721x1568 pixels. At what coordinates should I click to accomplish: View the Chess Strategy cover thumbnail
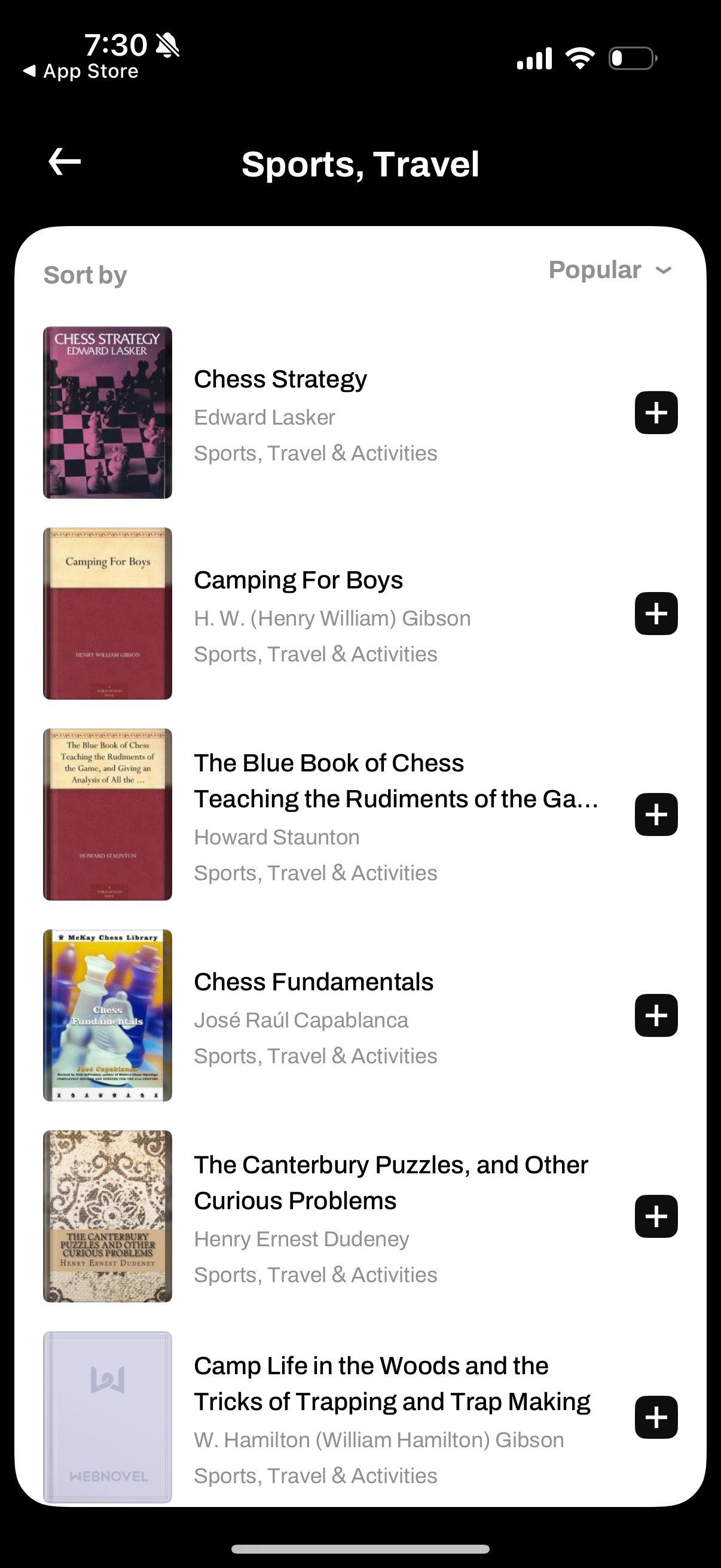(107, 412)
